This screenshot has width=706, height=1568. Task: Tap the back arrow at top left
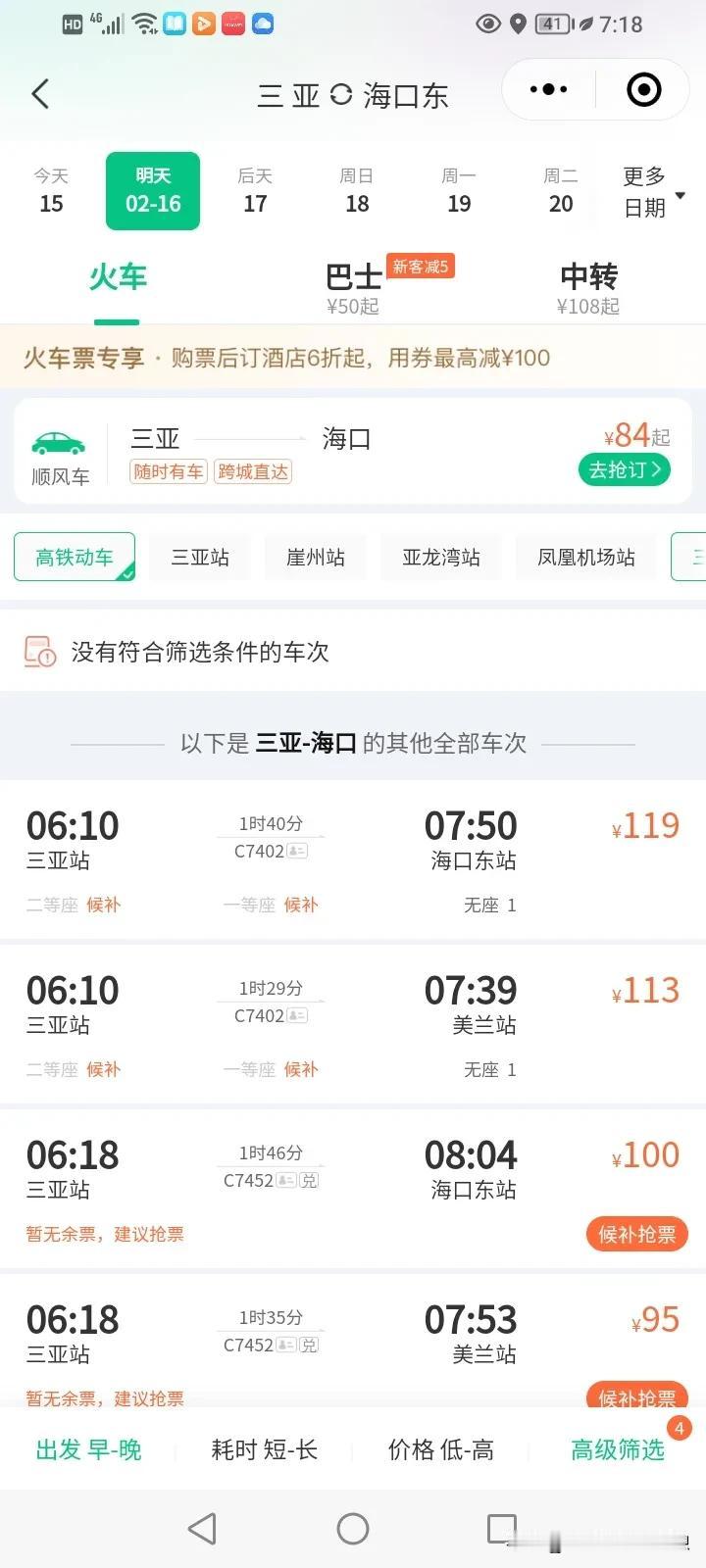(39, 92)
